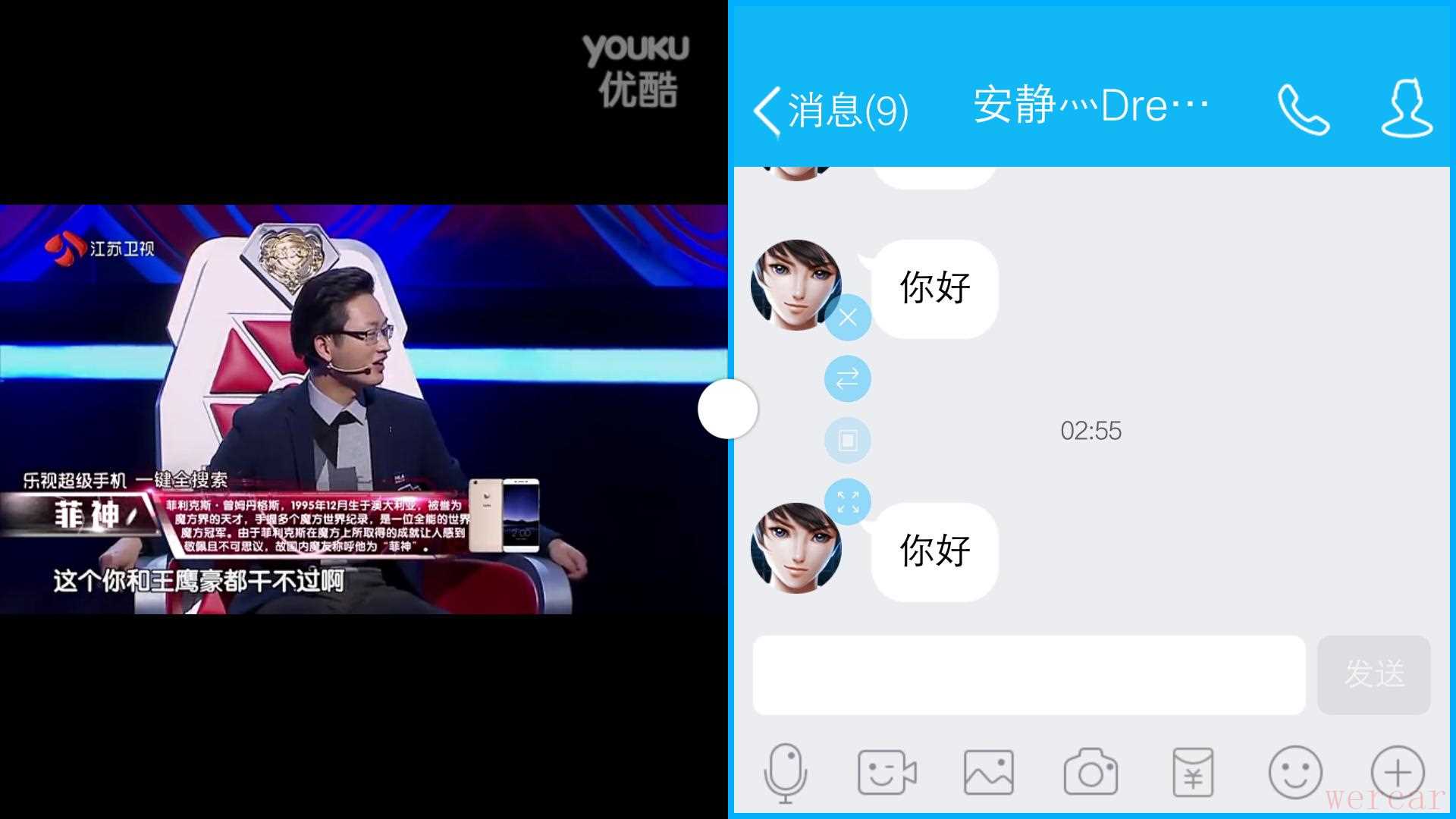Open the plus menu for more options

(1397, 773)
